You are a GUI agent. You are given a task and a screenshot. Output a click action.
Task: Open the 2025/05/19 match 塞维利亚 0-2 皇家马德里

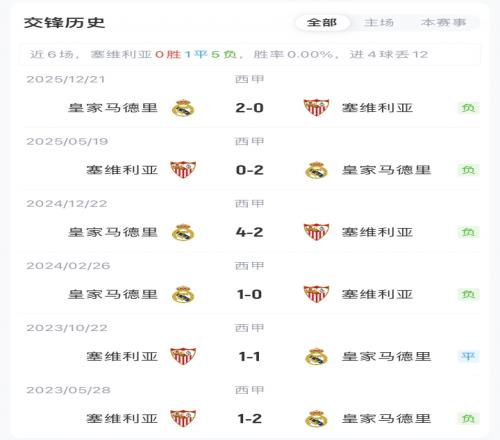pyautogui.click(x=250, y=159)
